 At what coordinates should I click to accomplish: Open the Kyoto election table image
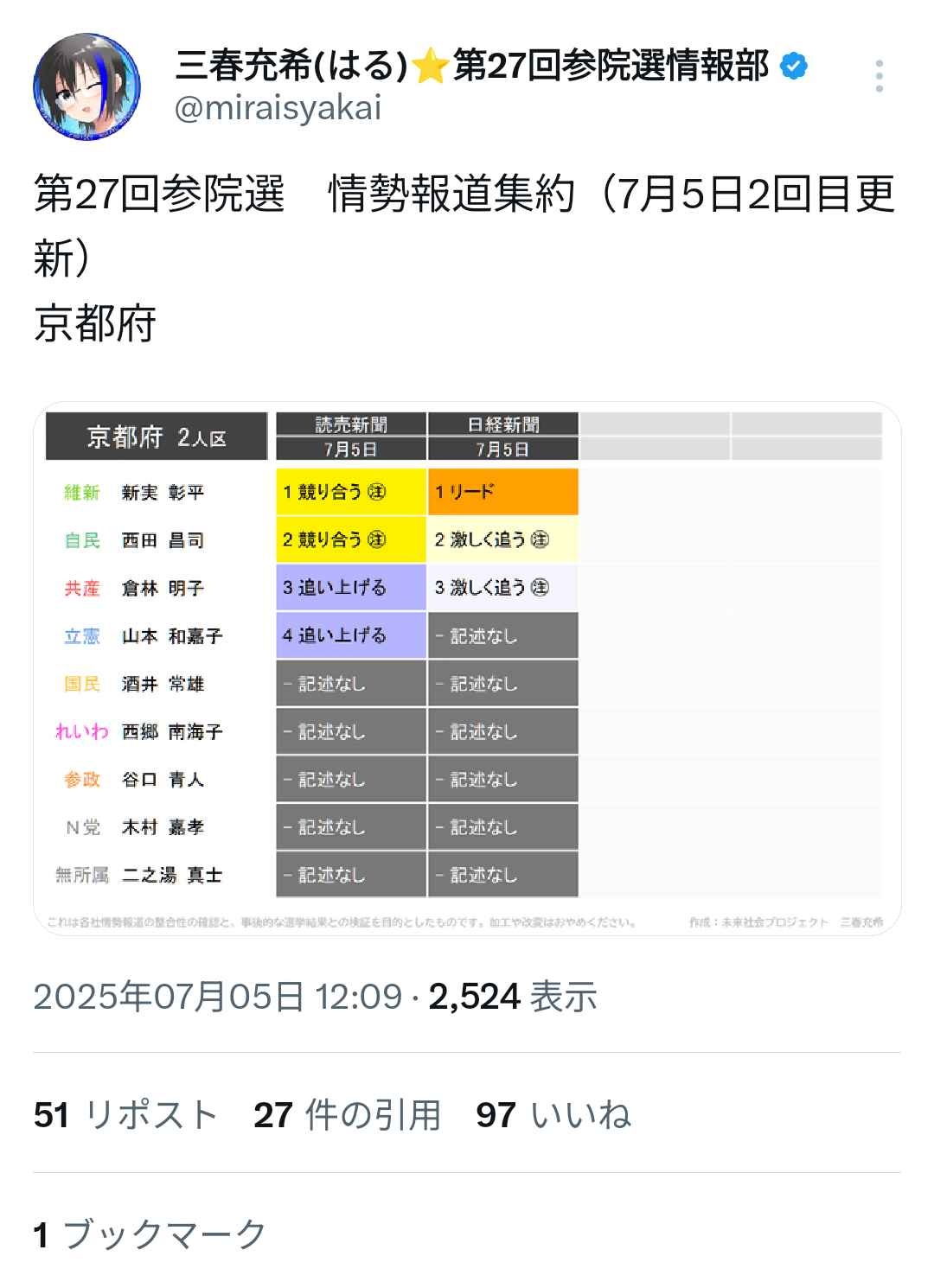(467, 667)
